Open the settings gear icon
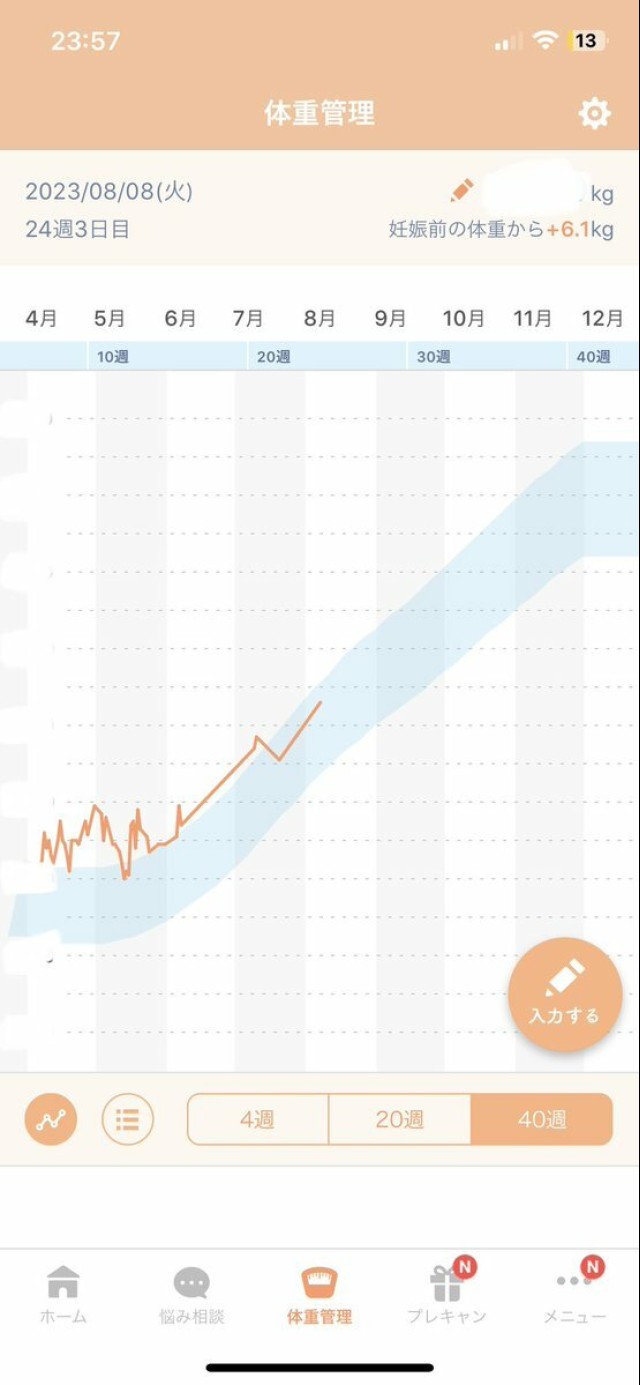640x1385 pixels. tap(594, 113)
